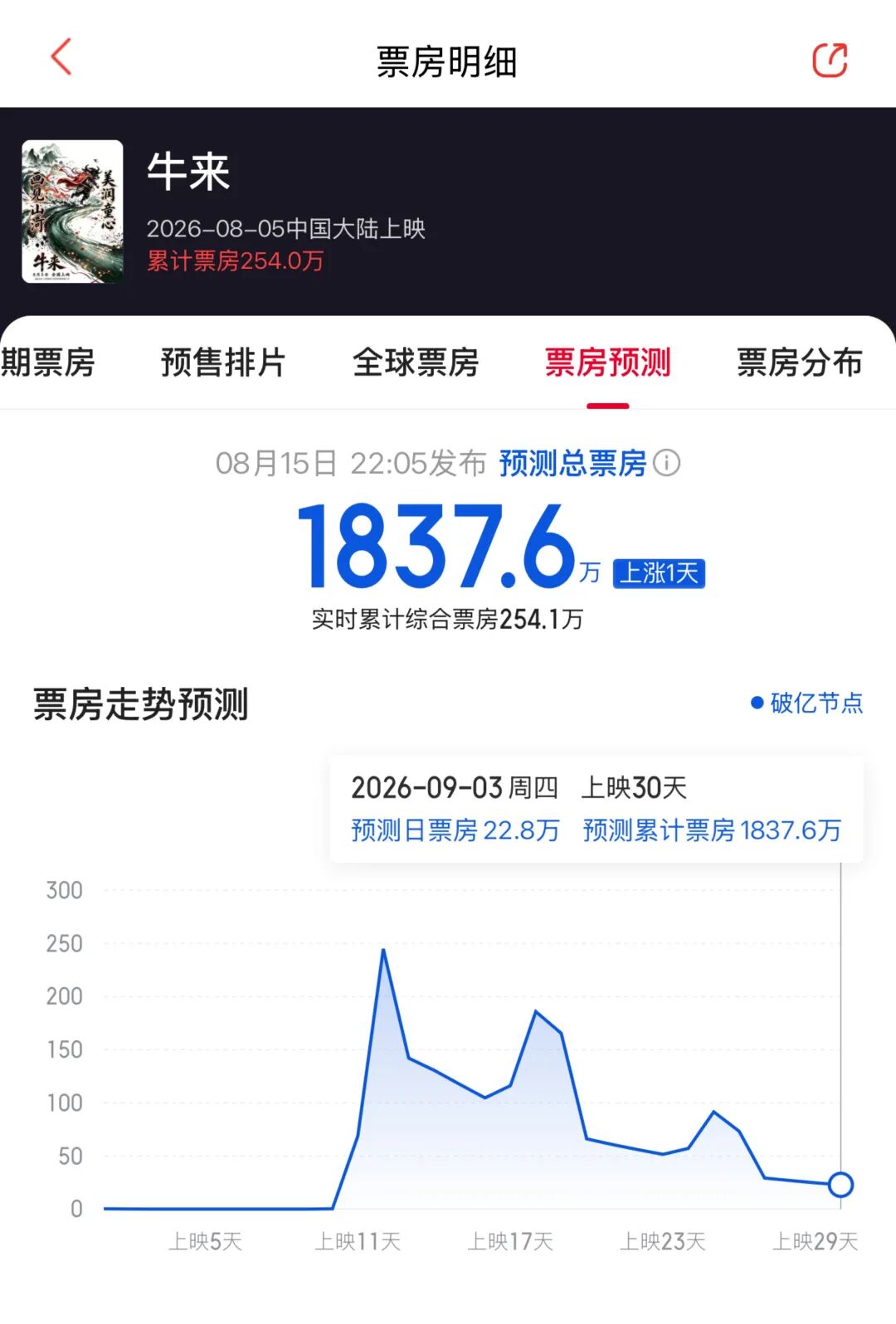Tap the circle marker at 上映30天 on chart

click(x=840, y=1185)
